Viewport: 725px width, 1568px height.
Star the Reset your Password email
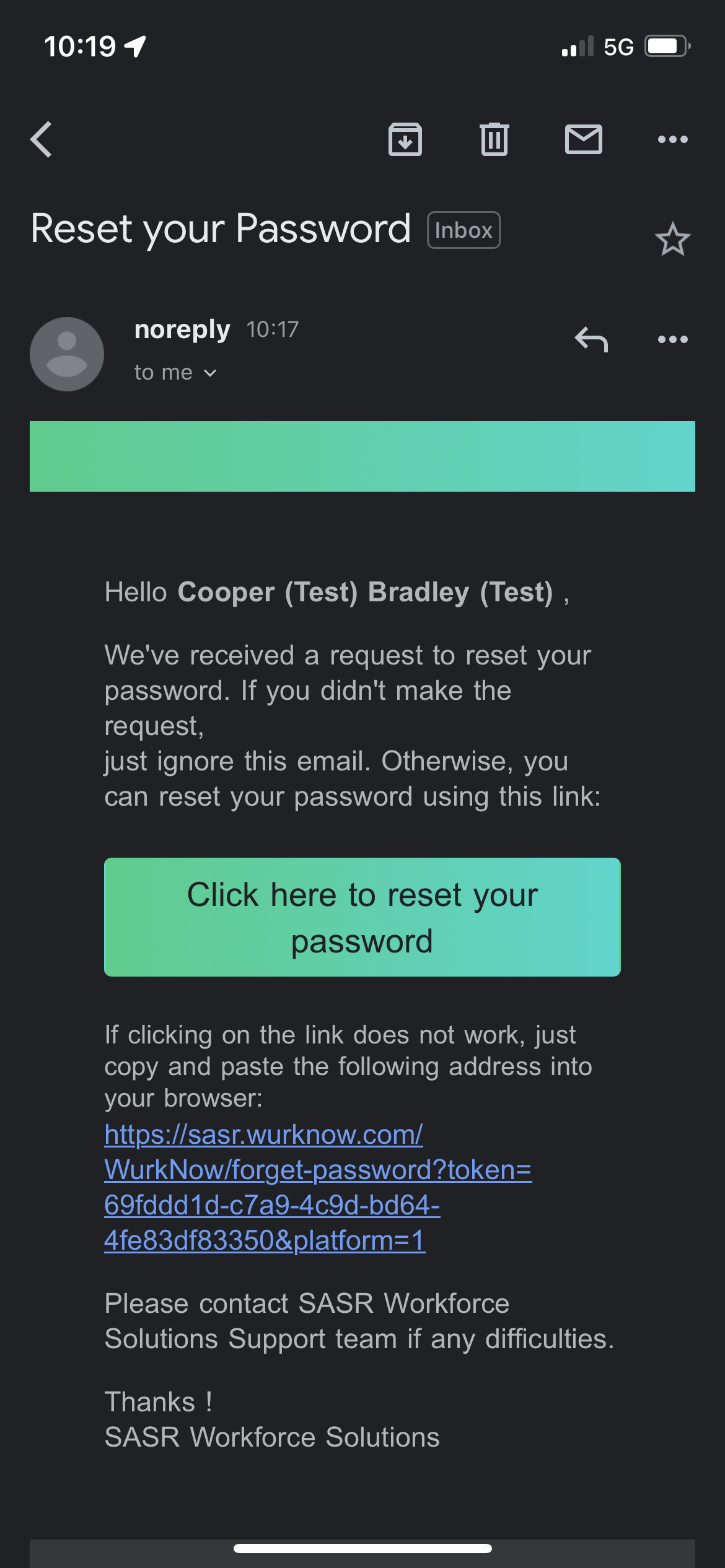[672, 240]
